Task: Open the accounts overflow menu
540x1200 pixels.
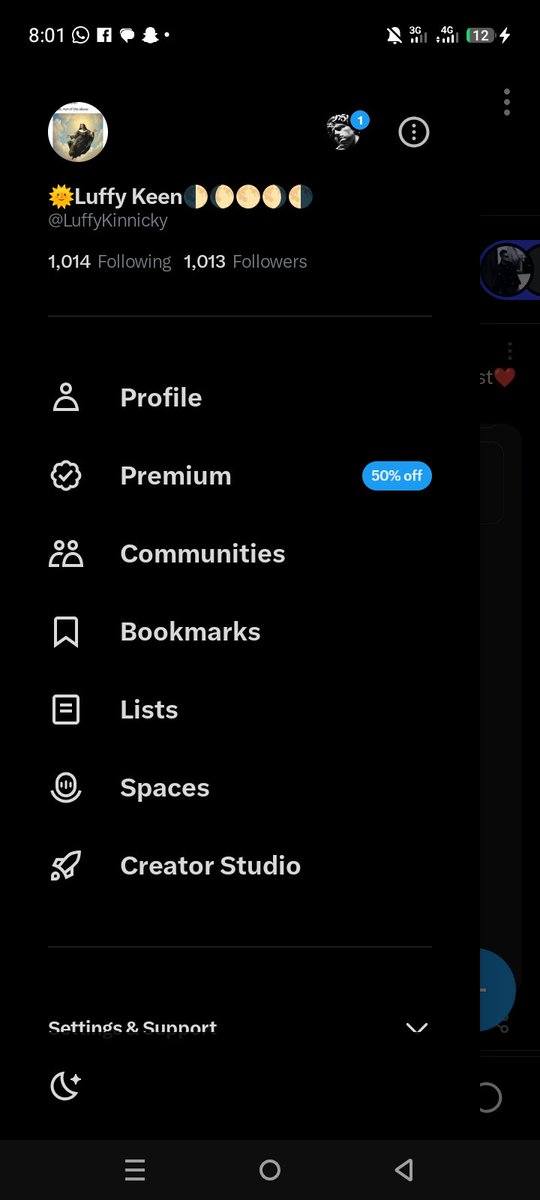Action: 414,132
